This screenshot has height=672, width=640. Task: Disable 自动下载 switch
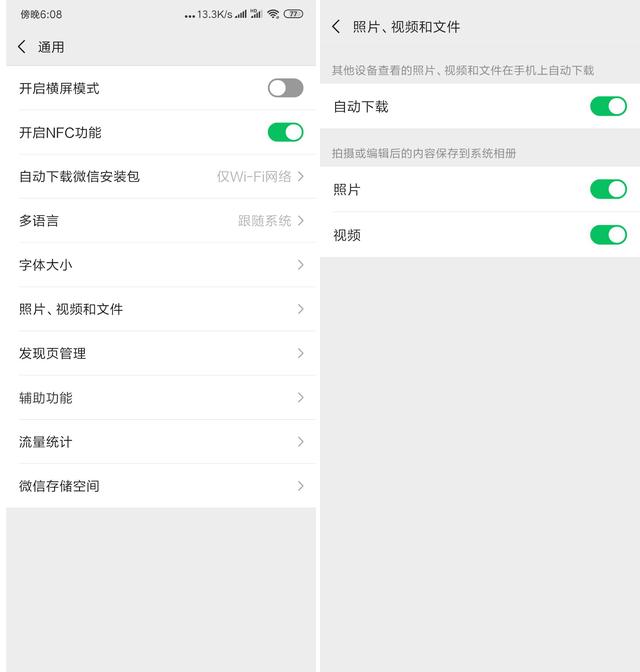[608, 106]
